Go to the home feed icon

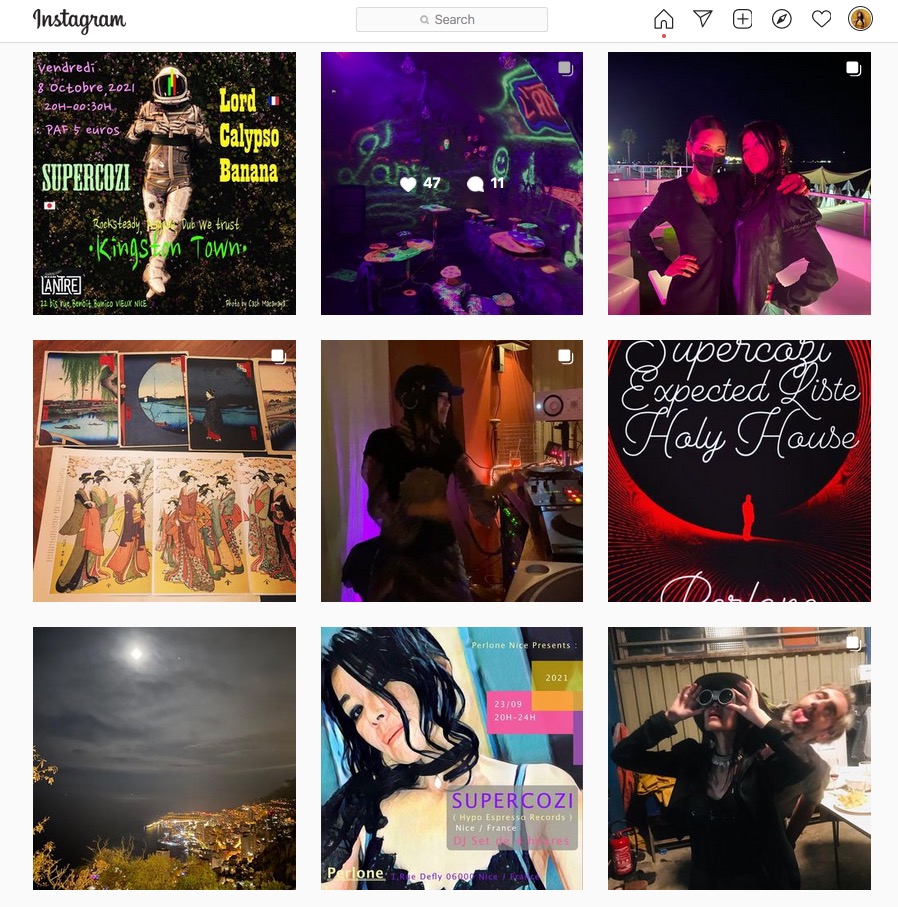tap(663, 19)
